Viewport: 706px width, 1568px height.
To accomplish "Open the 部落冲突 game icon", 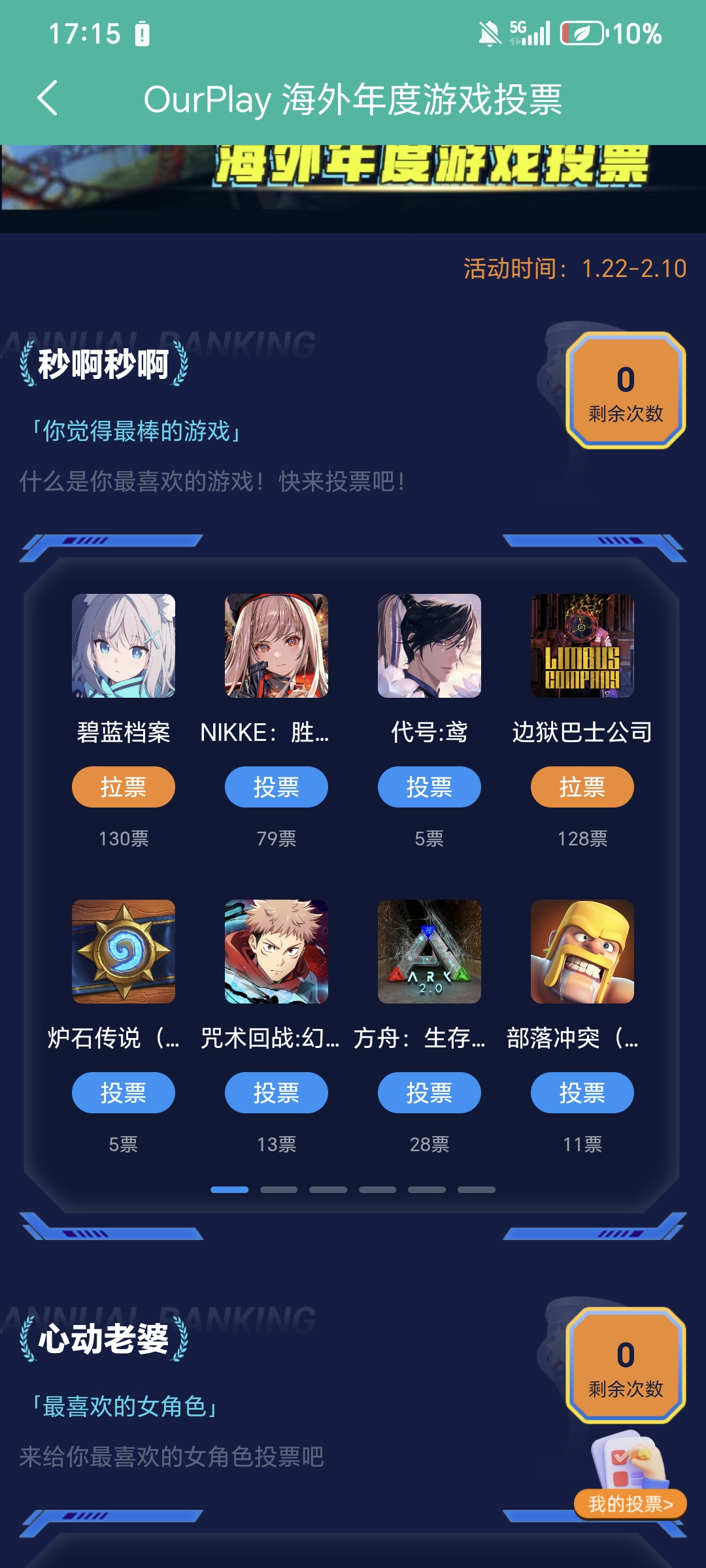I will pyautogui.click(x=582, y=951).
